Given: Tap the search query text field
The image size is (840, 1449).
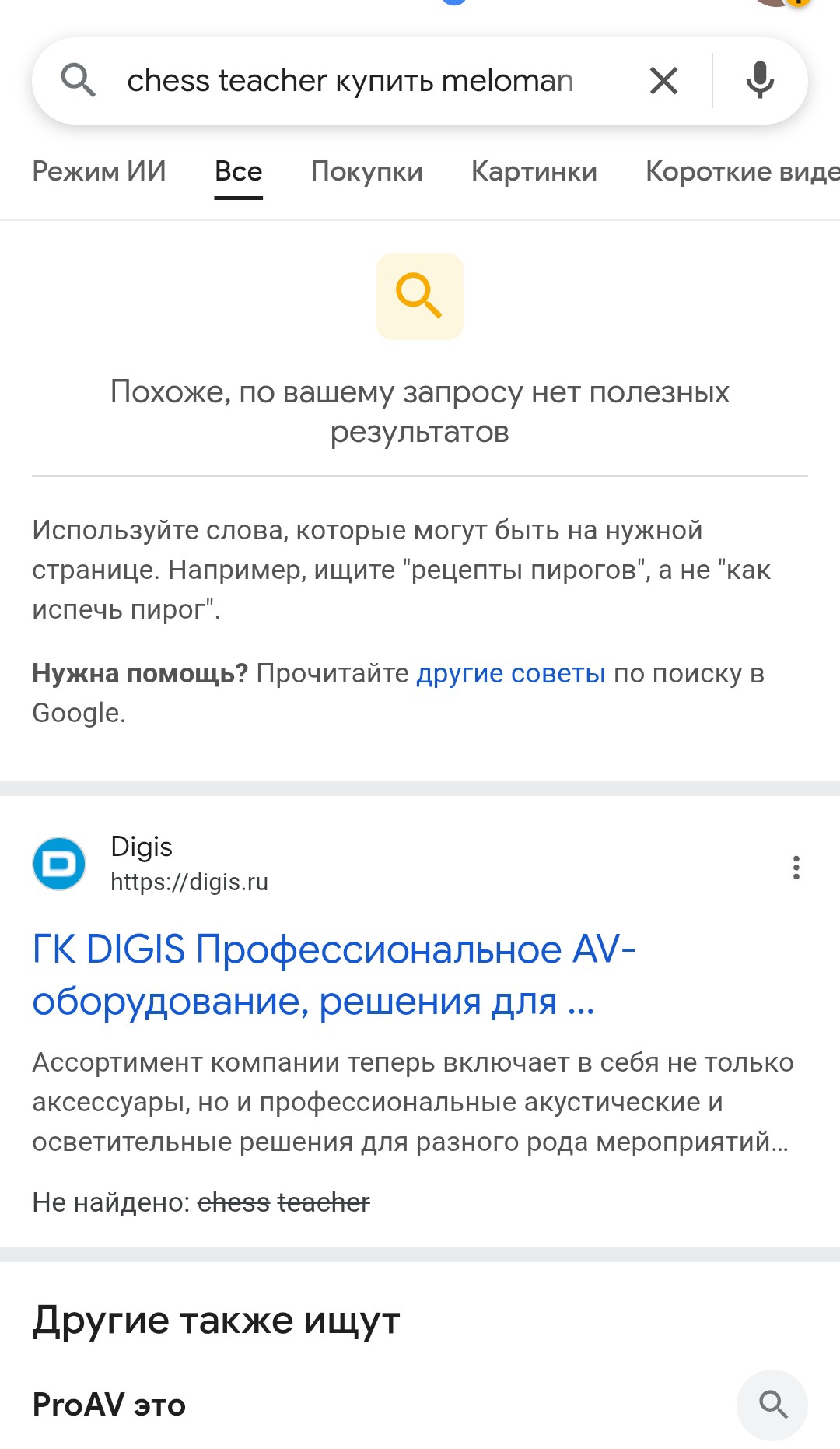Looking at the screenshot, I should click(x=350, y=81).
